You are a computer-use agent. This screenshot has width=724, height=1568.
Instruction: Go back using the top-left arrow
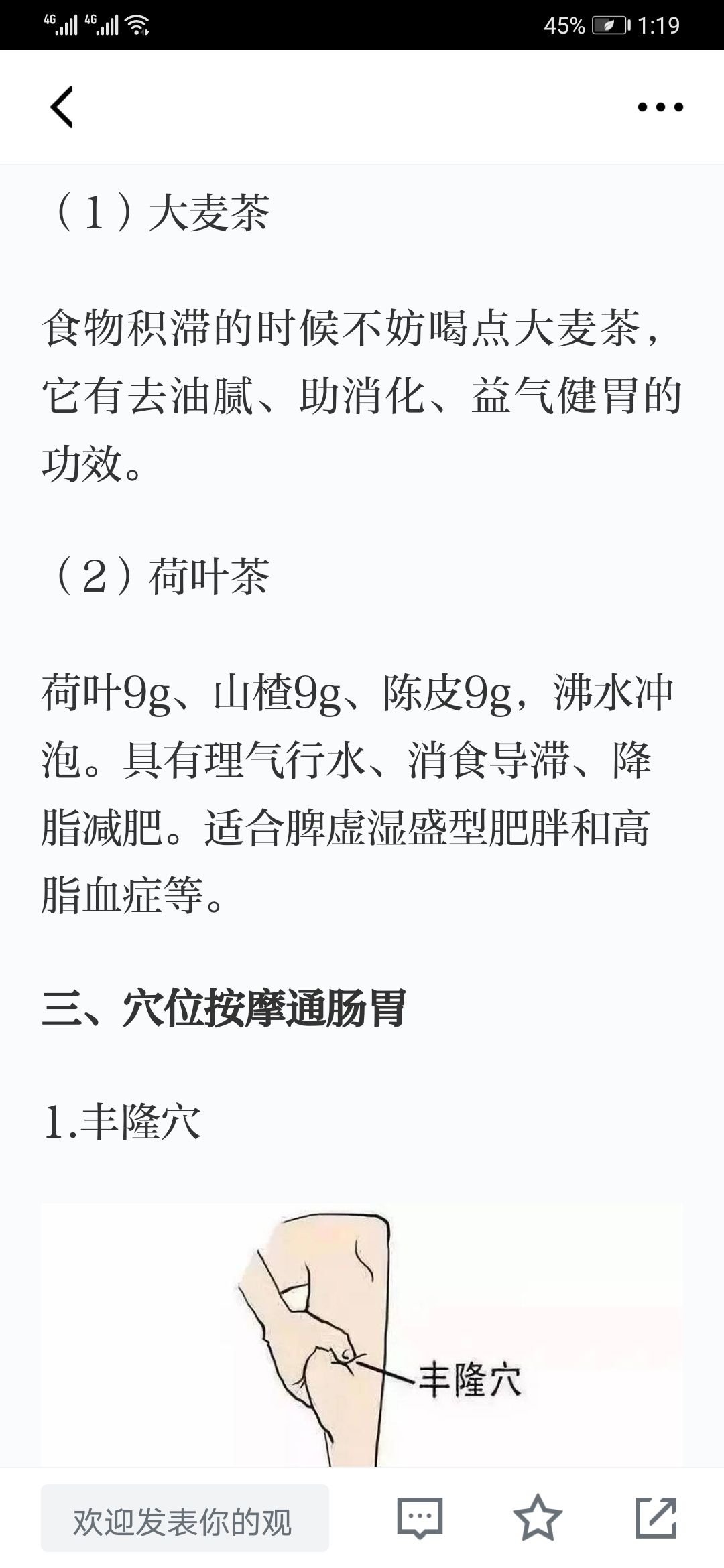62,107
